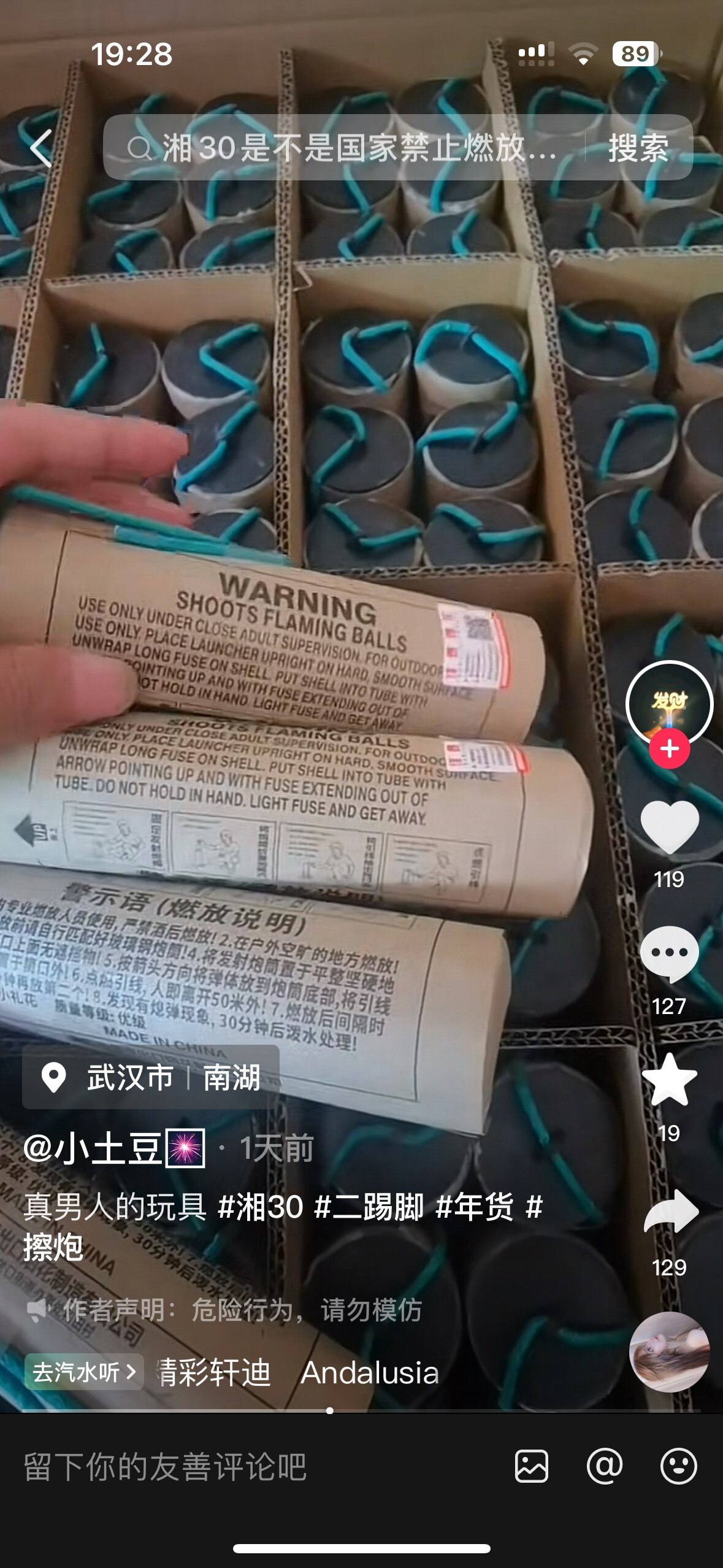
Task: Open the search field about 湘30
Action: (x=343, y=148)
